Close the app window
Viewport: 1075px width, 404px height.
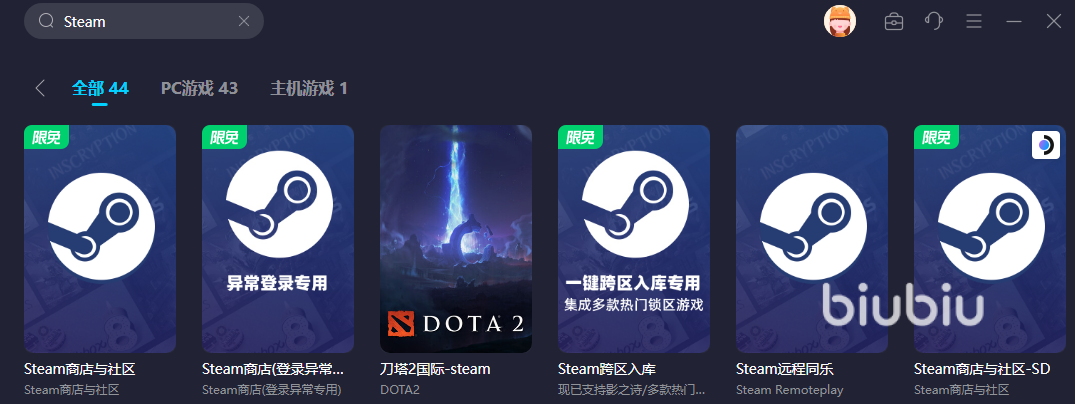point(1054,21)
